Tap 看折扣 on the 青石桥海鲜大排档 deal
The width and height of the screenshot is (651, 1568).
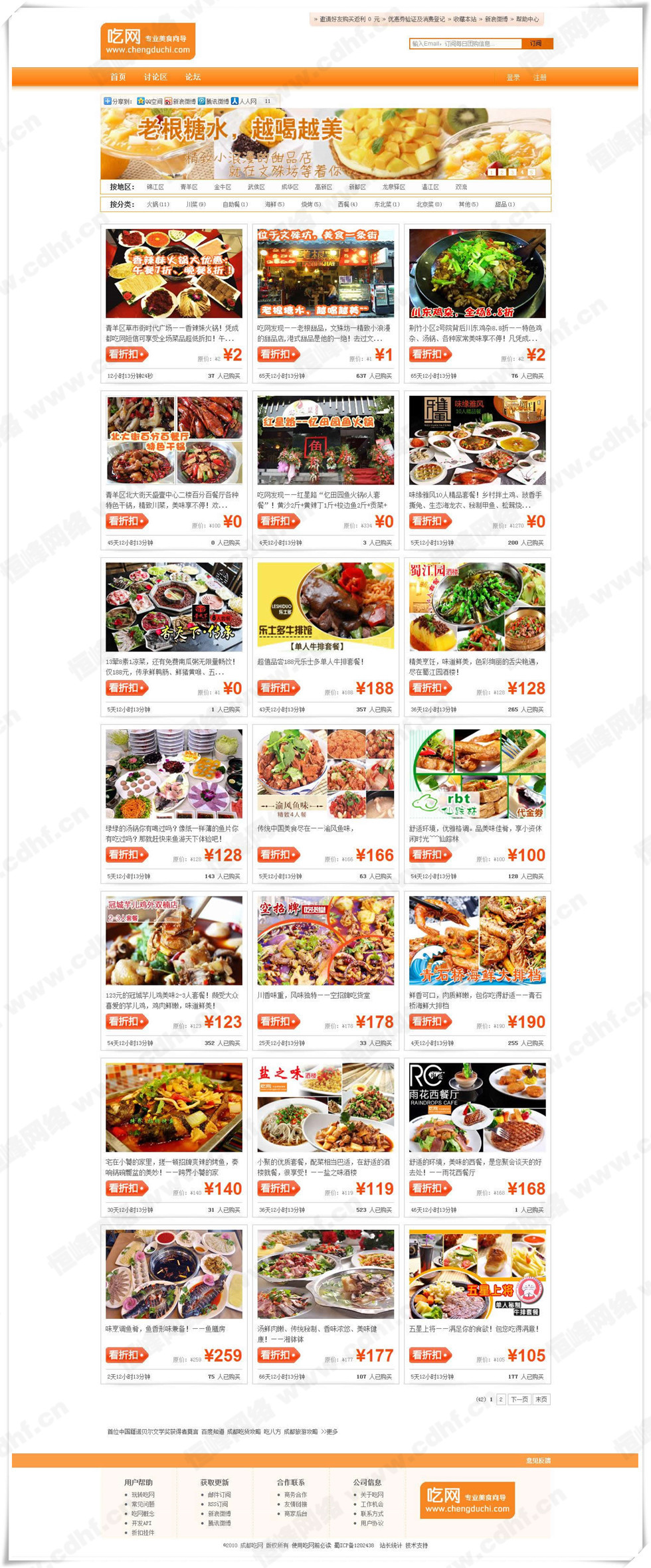coord(430,1021)
